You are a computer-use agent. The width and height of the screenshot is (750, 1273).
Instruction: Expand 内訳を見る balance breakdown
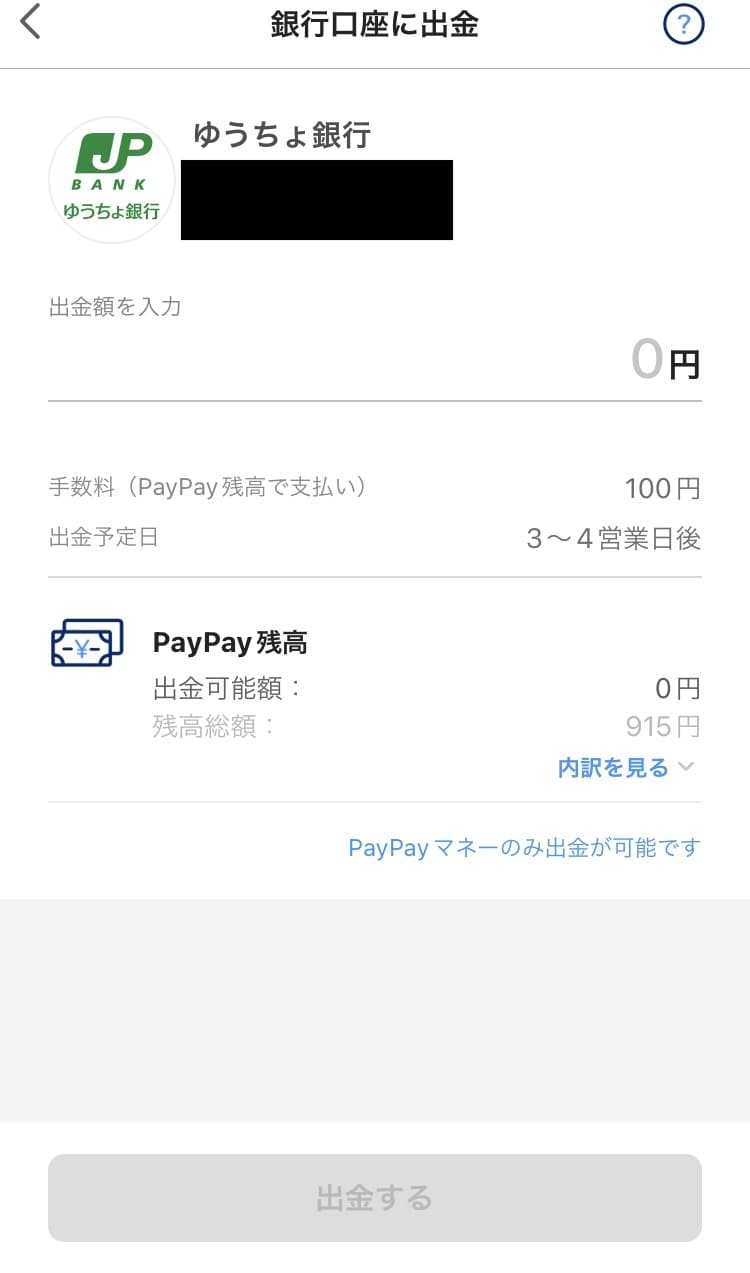click(625, 768)
